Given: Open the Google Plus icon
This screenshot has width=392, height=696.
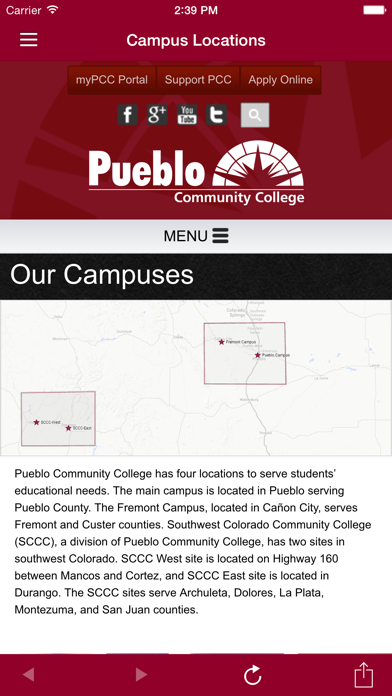Looking at the screenshot, I should (x=157, y=115).
